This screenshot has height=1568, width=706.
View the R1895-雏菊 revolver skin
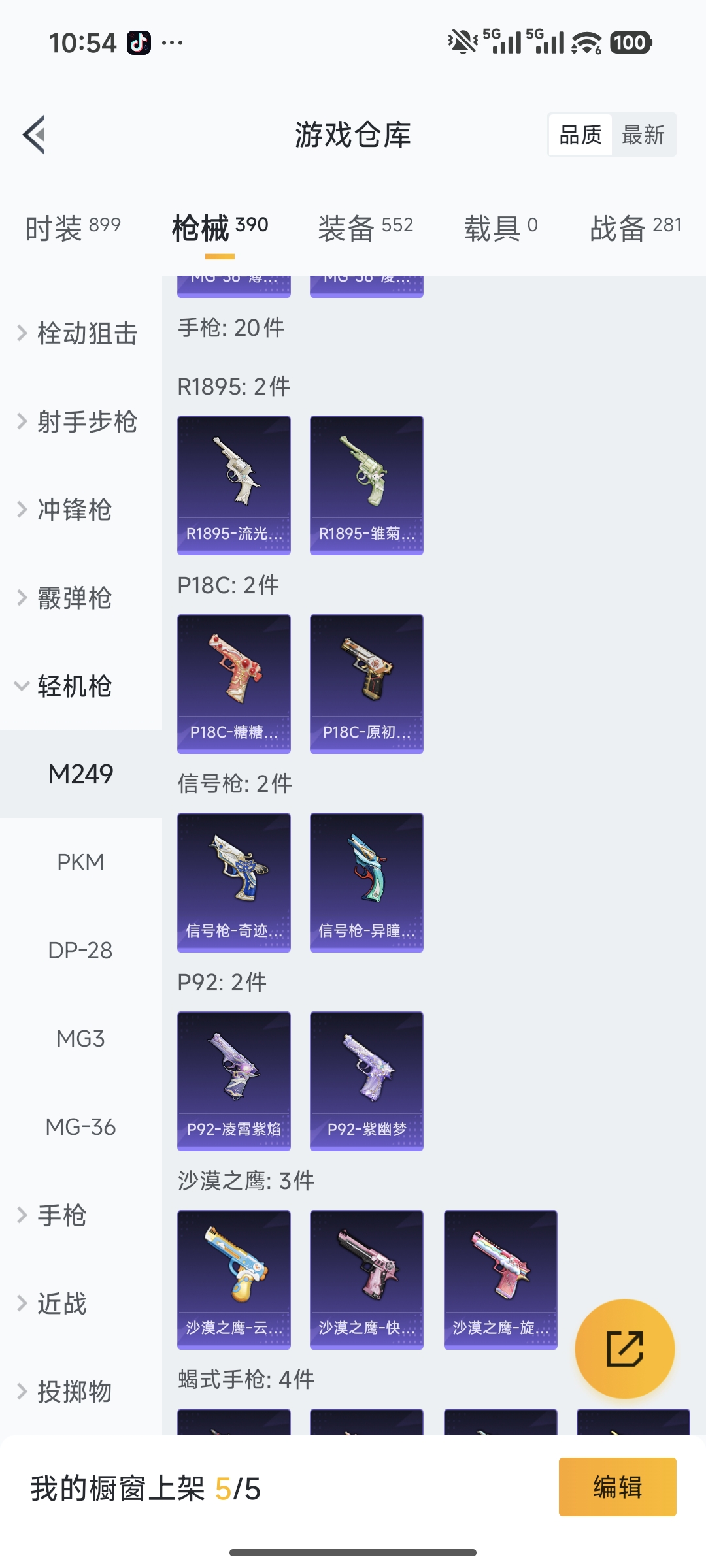tap(367, 483)
